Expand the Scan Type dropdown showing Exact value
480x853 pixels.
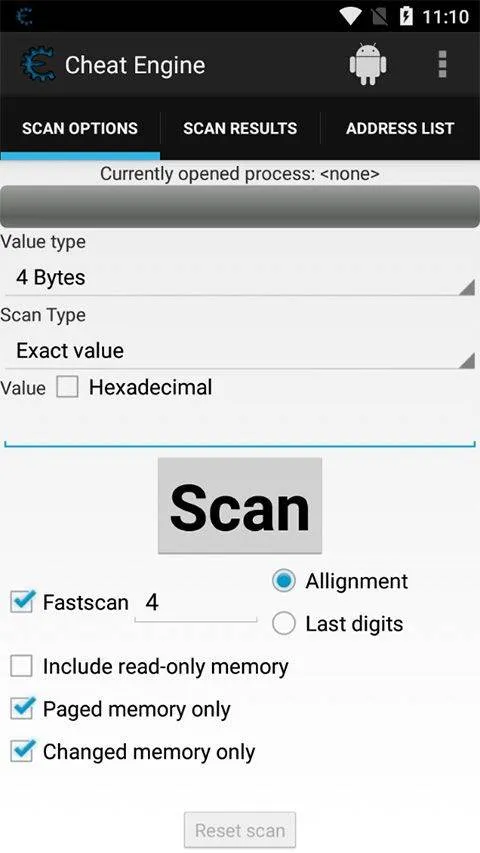coord(240,351)
